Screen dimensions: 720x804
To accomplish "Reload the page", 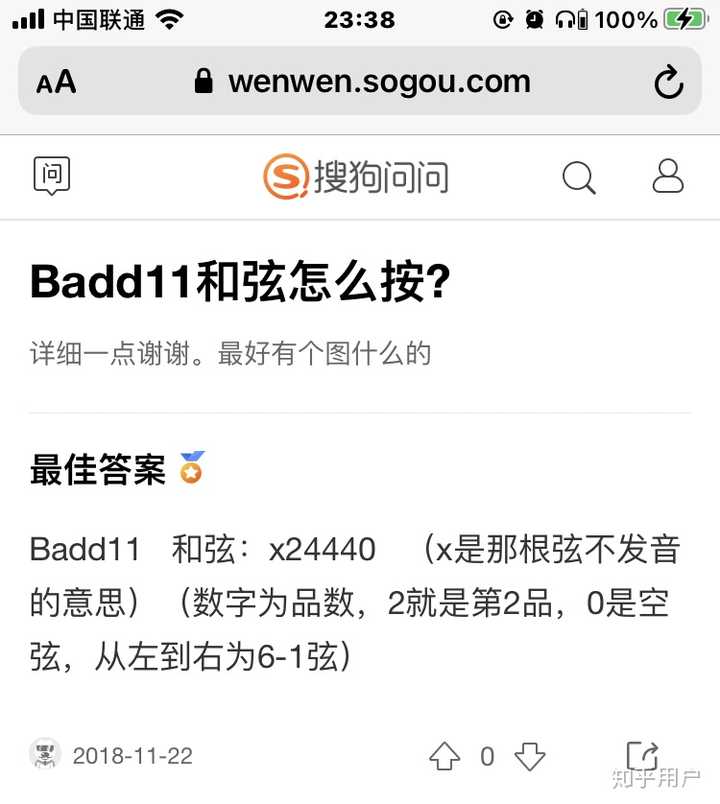I will click(668, 82).
